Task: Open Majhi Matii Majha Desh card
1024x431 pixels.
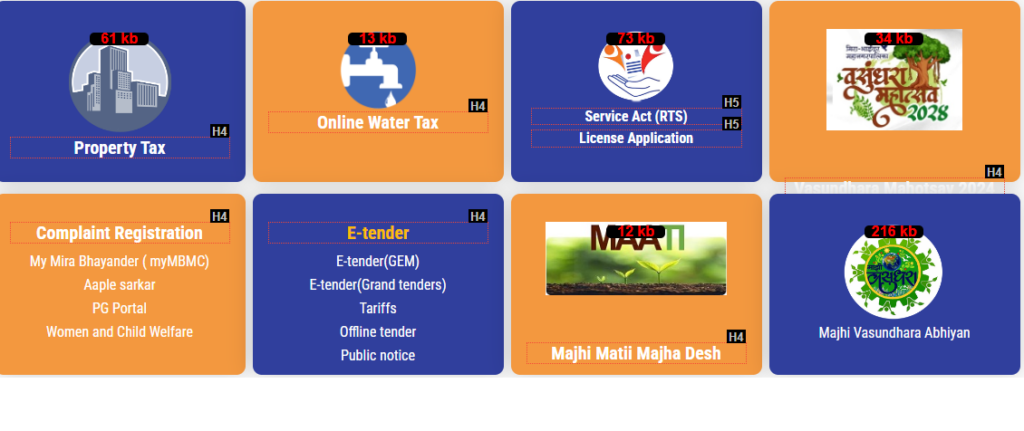Action: pos(636,353)
